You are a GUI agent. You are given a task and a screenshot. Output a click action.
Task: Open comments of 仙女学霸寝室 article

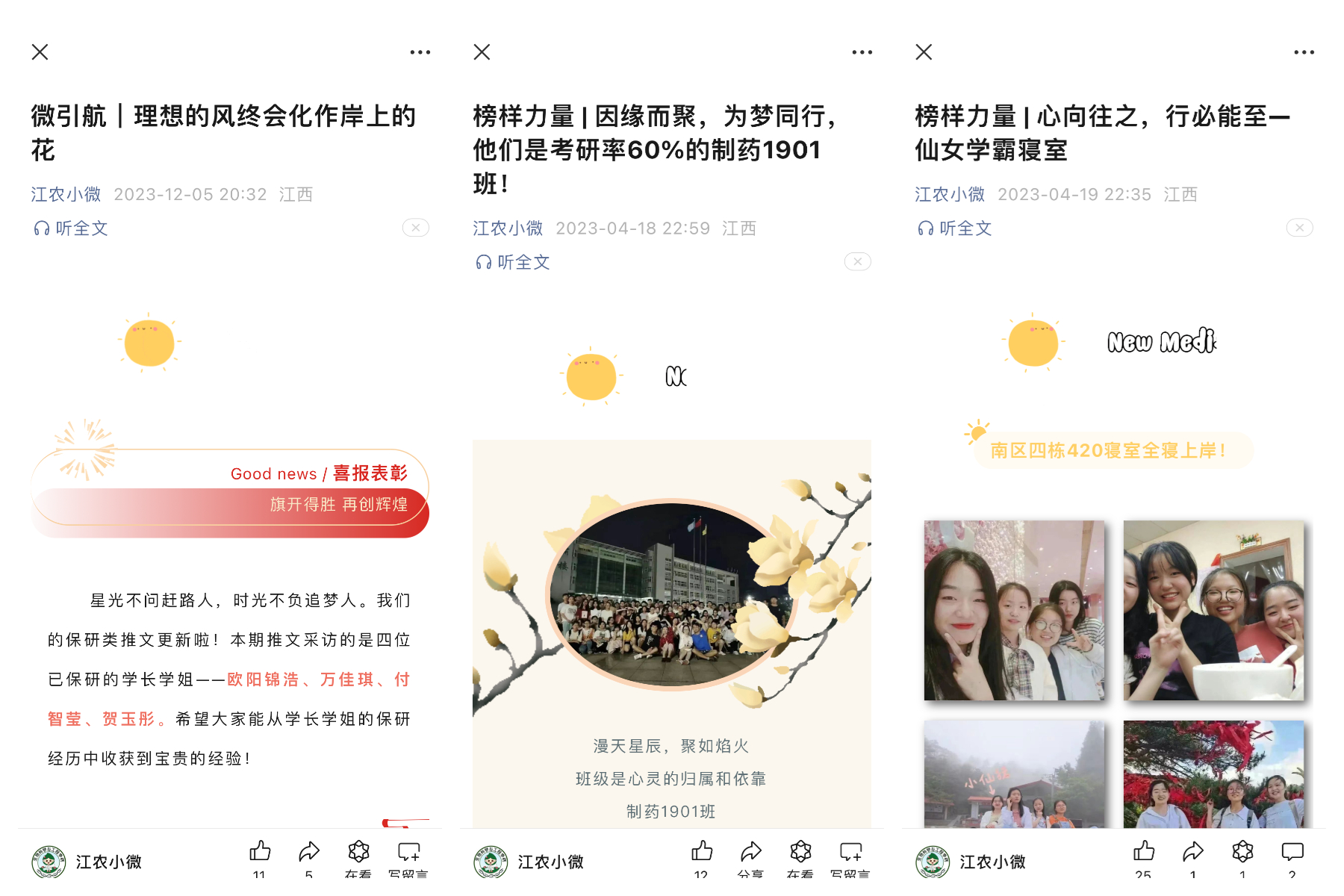[x=1292, y=852]
